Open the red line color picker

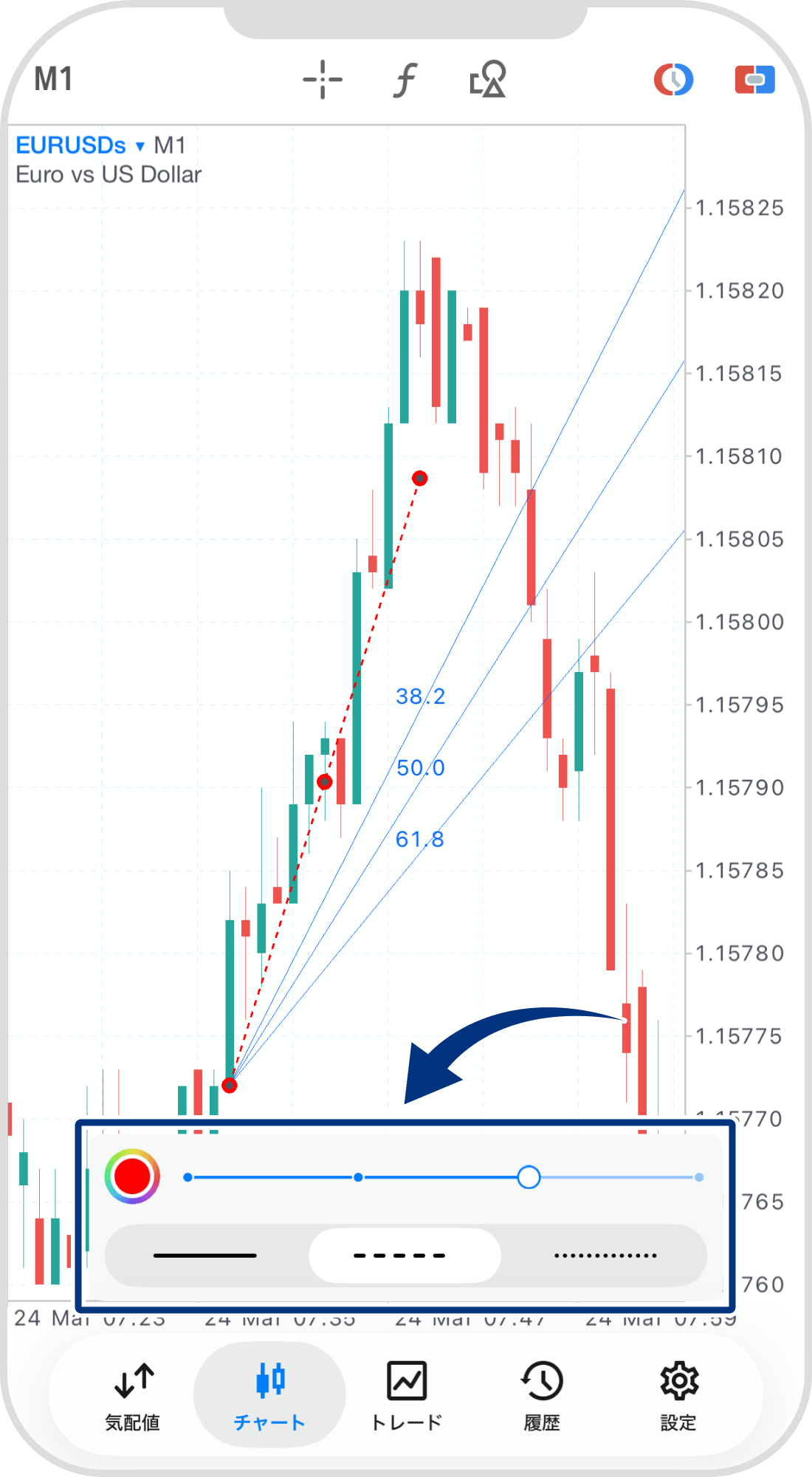(132, 1176)
